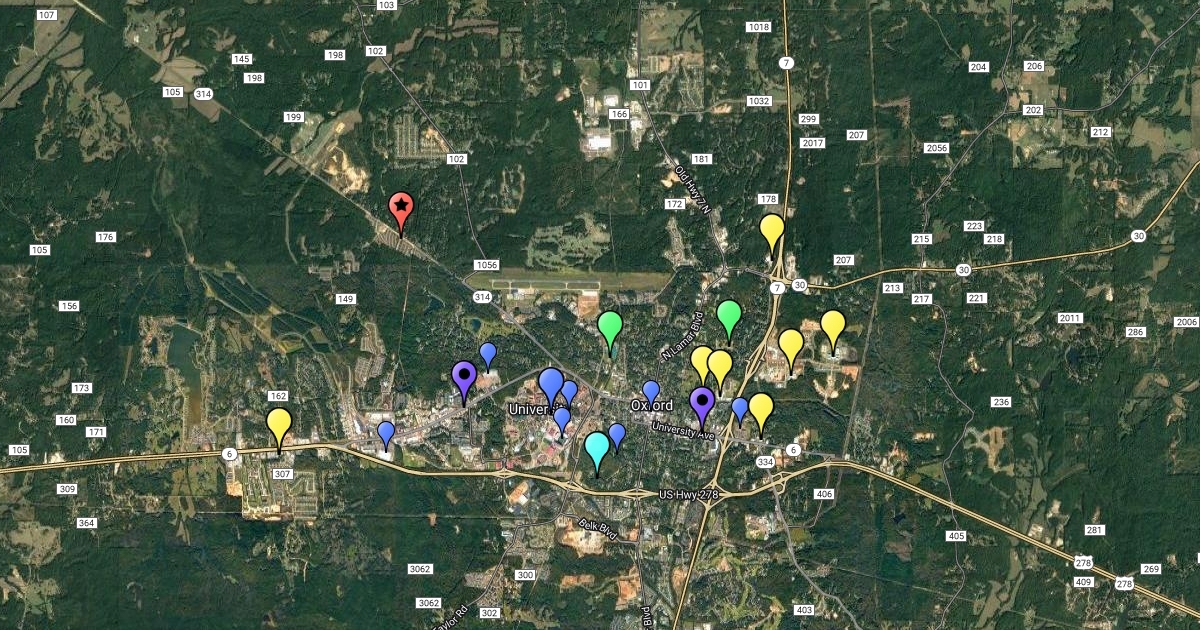Tap the green pin beside N Lamar Blvd
Screen dimensions: 1200x630
[x=729, y=316]
